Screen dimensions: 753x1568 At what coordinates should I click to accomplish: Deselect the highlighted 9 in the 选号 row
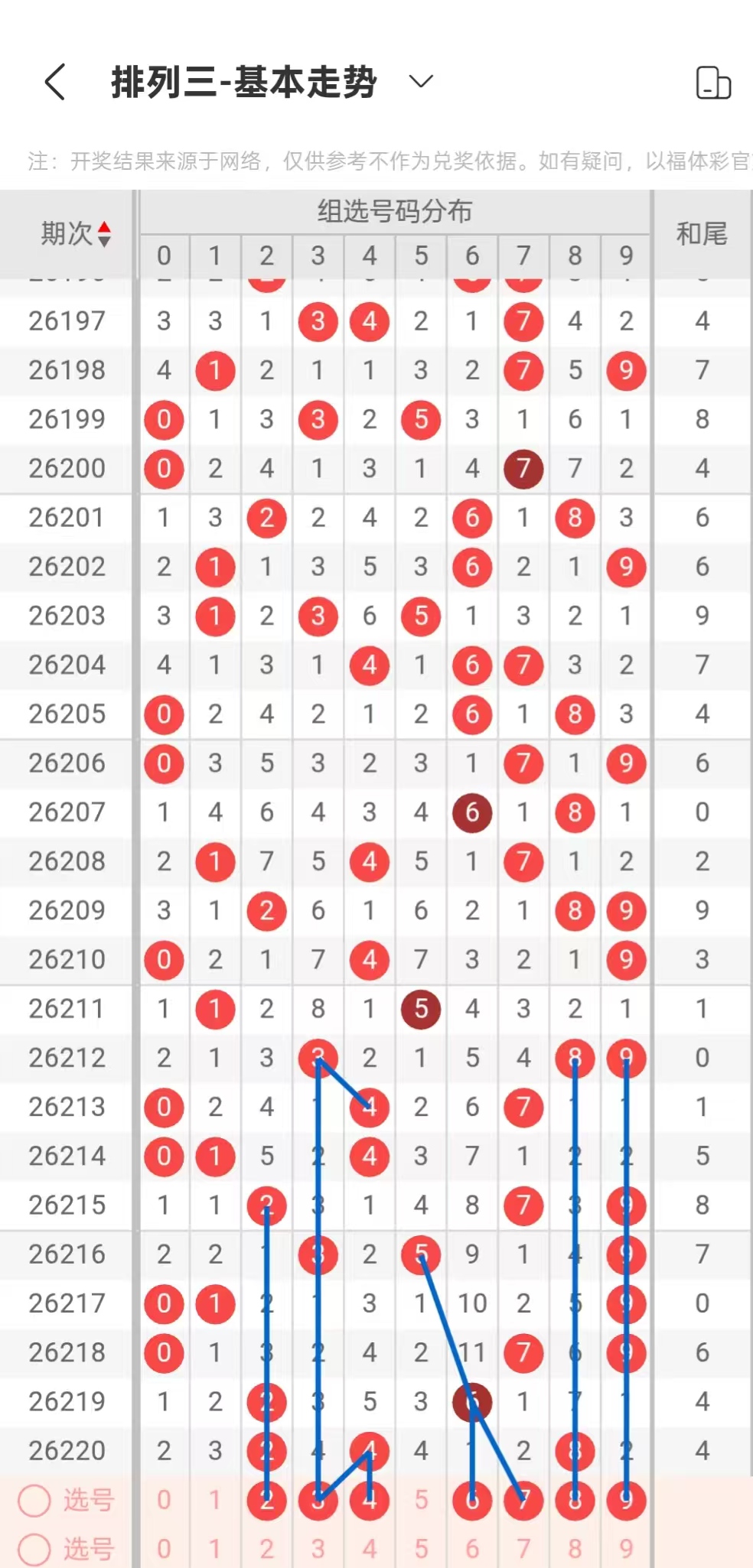coord(626,1500)
